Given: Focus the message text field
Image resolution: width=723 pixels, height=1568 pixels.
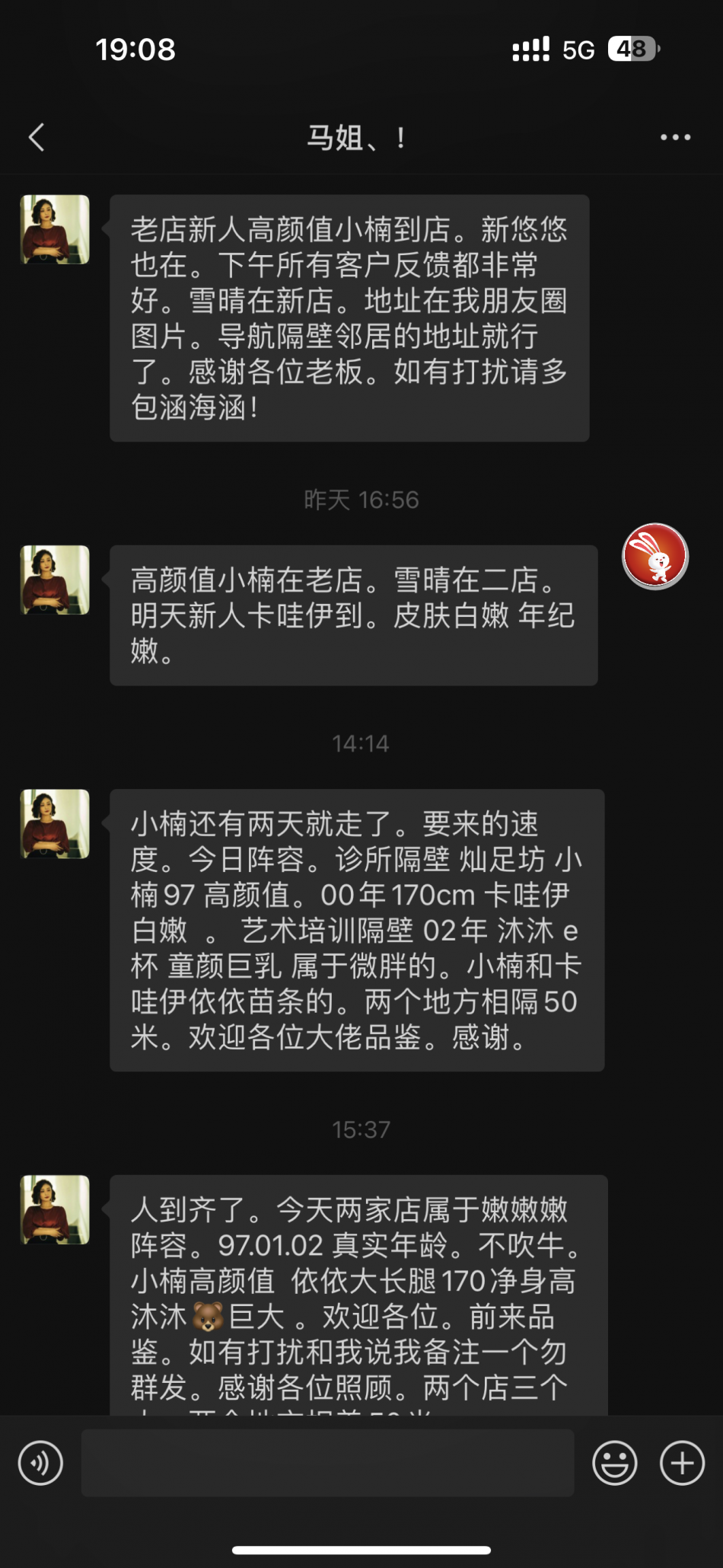Looking at the screenshot, I should (x=327, y=1463).
